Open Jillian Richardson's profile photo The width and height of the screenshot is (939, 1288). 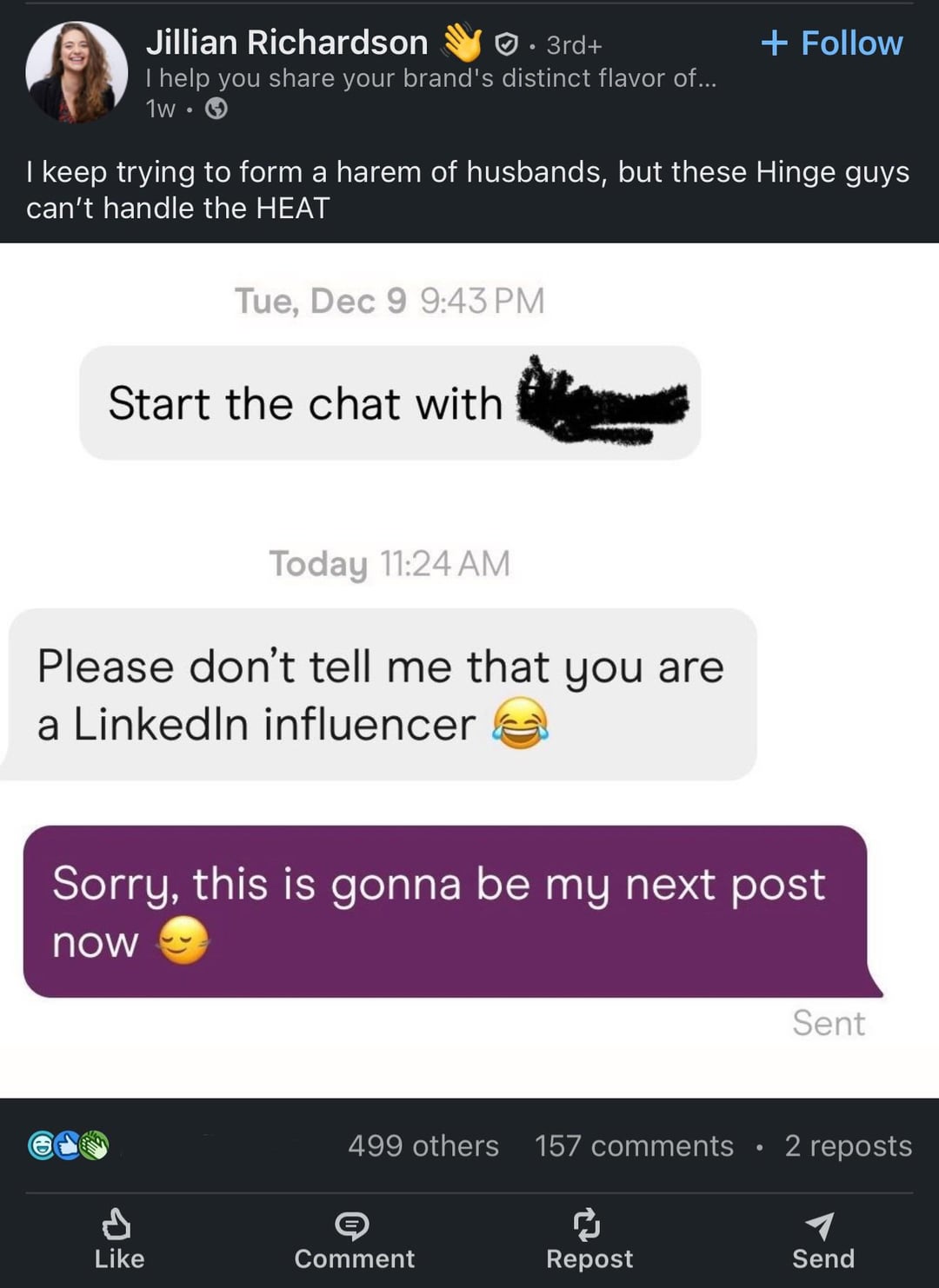tap(77, 72)
